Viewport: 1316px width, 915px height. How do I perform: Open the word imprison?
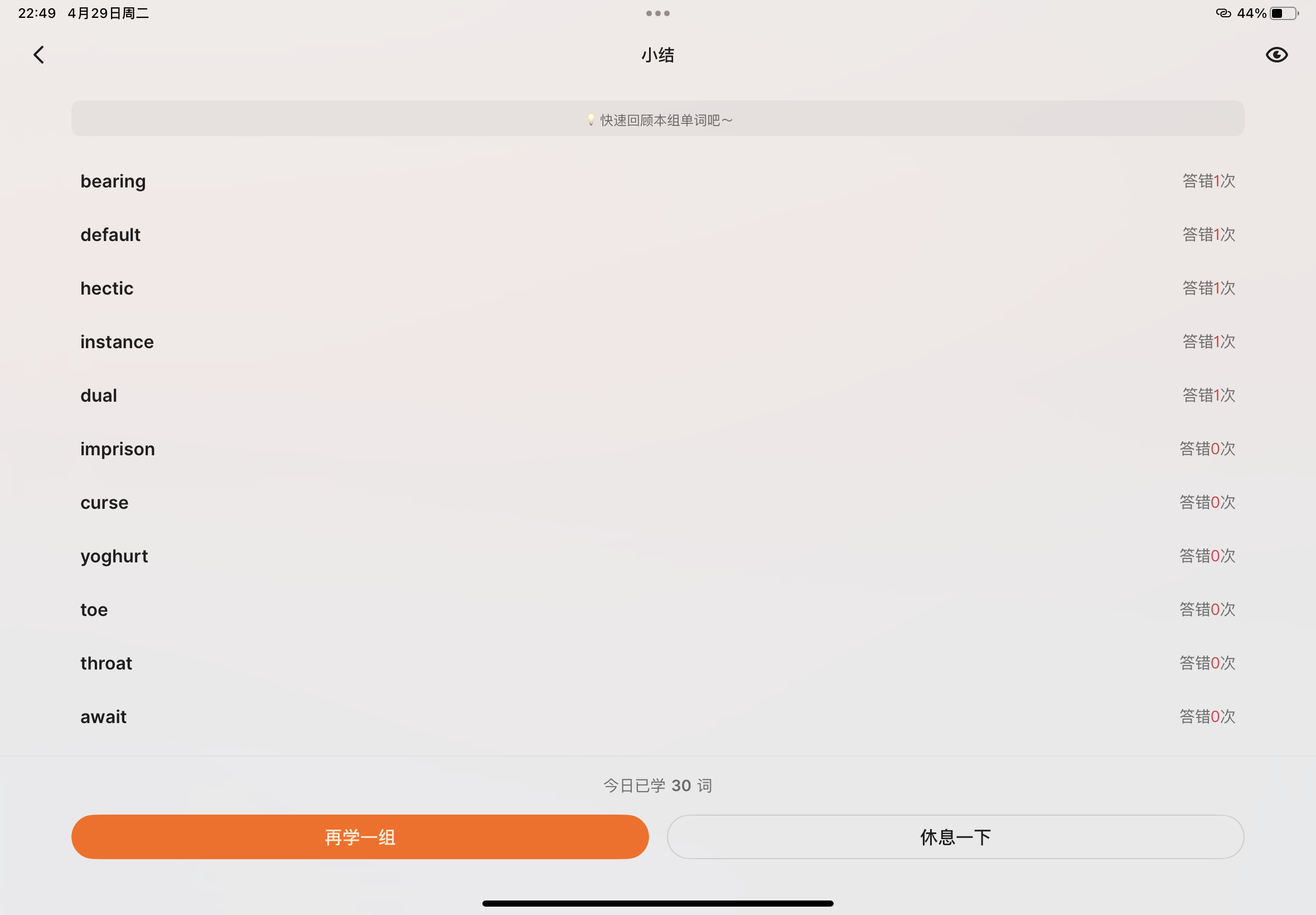(118, 449)
